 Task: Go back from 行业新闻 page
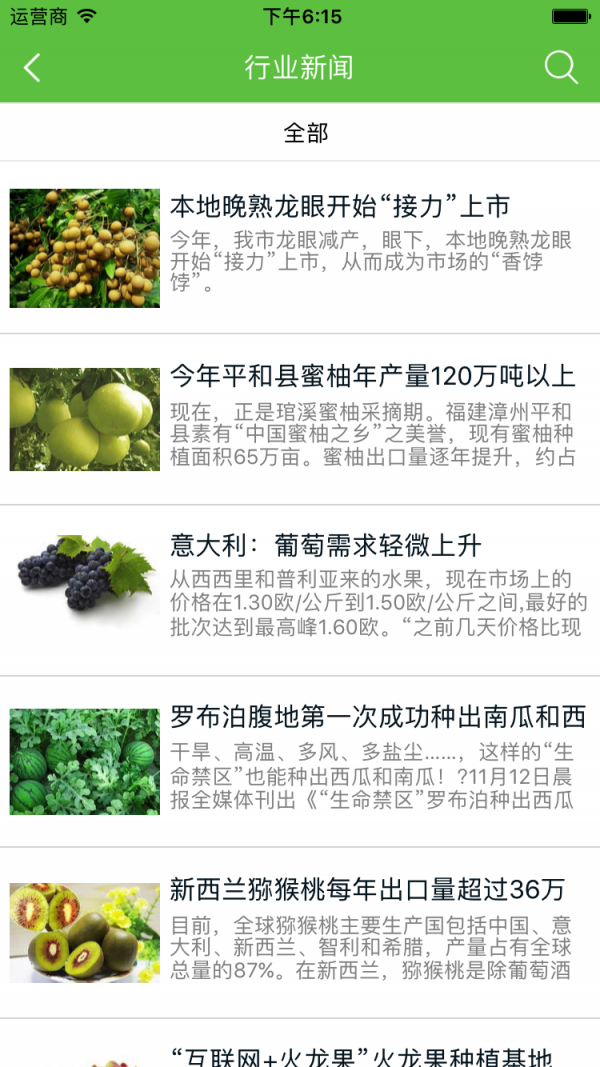(x=32, y=68)
